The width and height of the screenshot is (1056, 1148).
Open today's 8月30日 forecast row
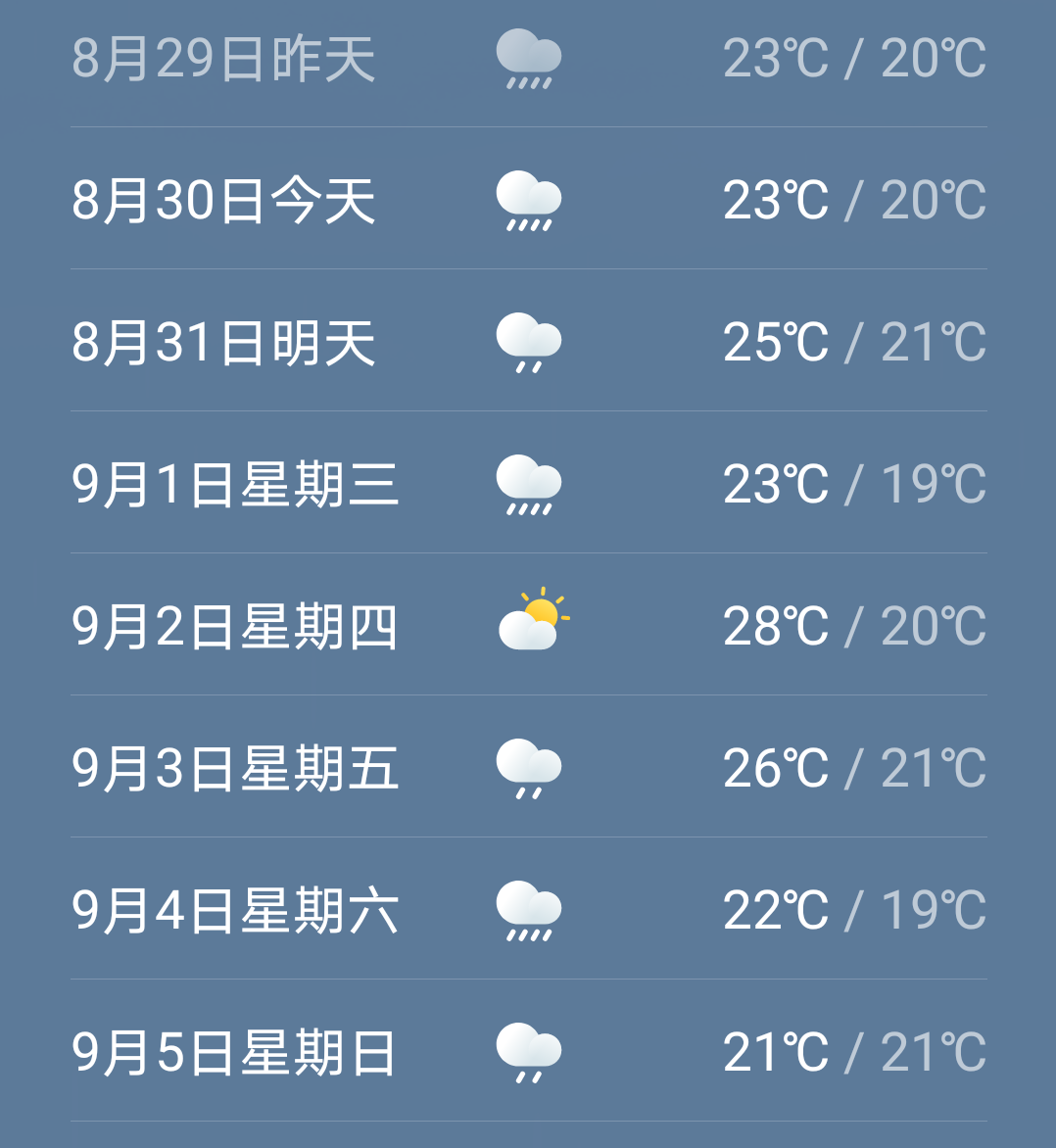click(x=528, y=200)
